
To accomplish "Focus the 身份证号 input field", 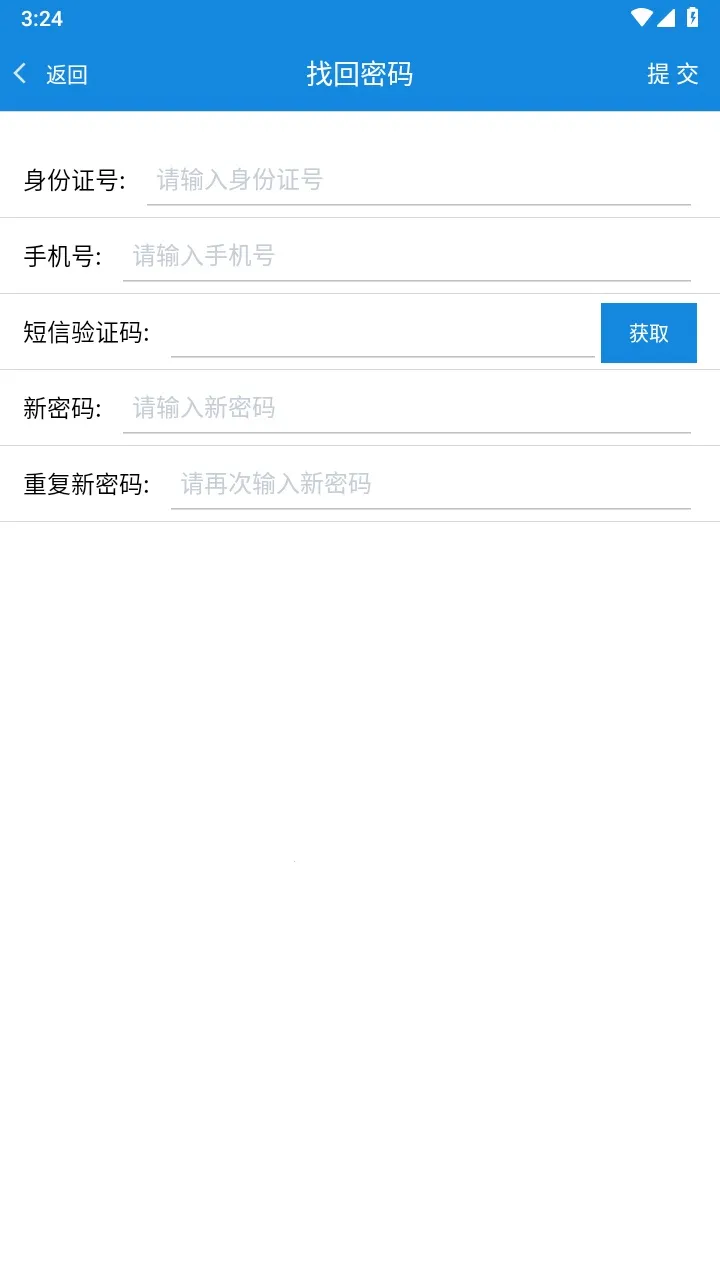I will coord(418,181).
